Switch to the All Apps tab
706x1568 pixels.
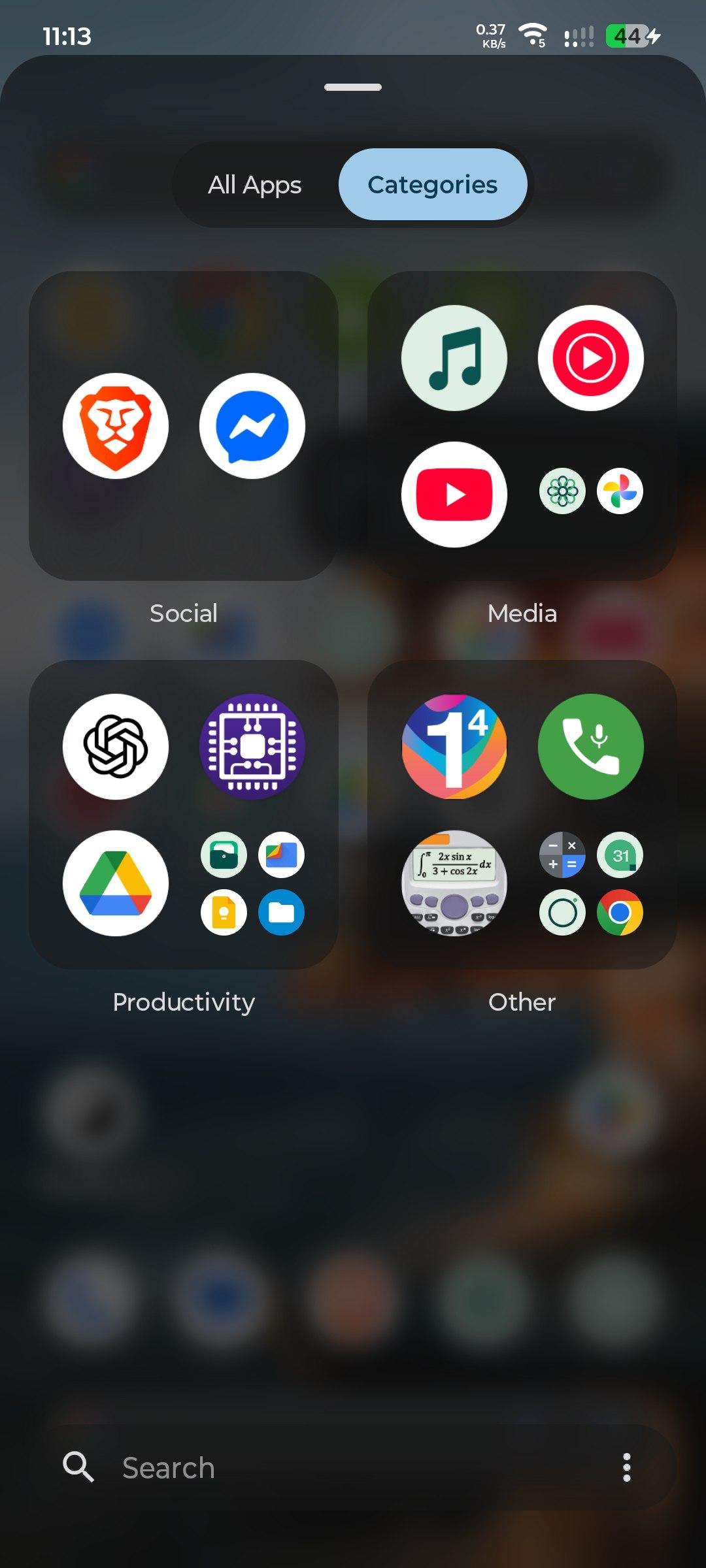click(x=254, y=185)
